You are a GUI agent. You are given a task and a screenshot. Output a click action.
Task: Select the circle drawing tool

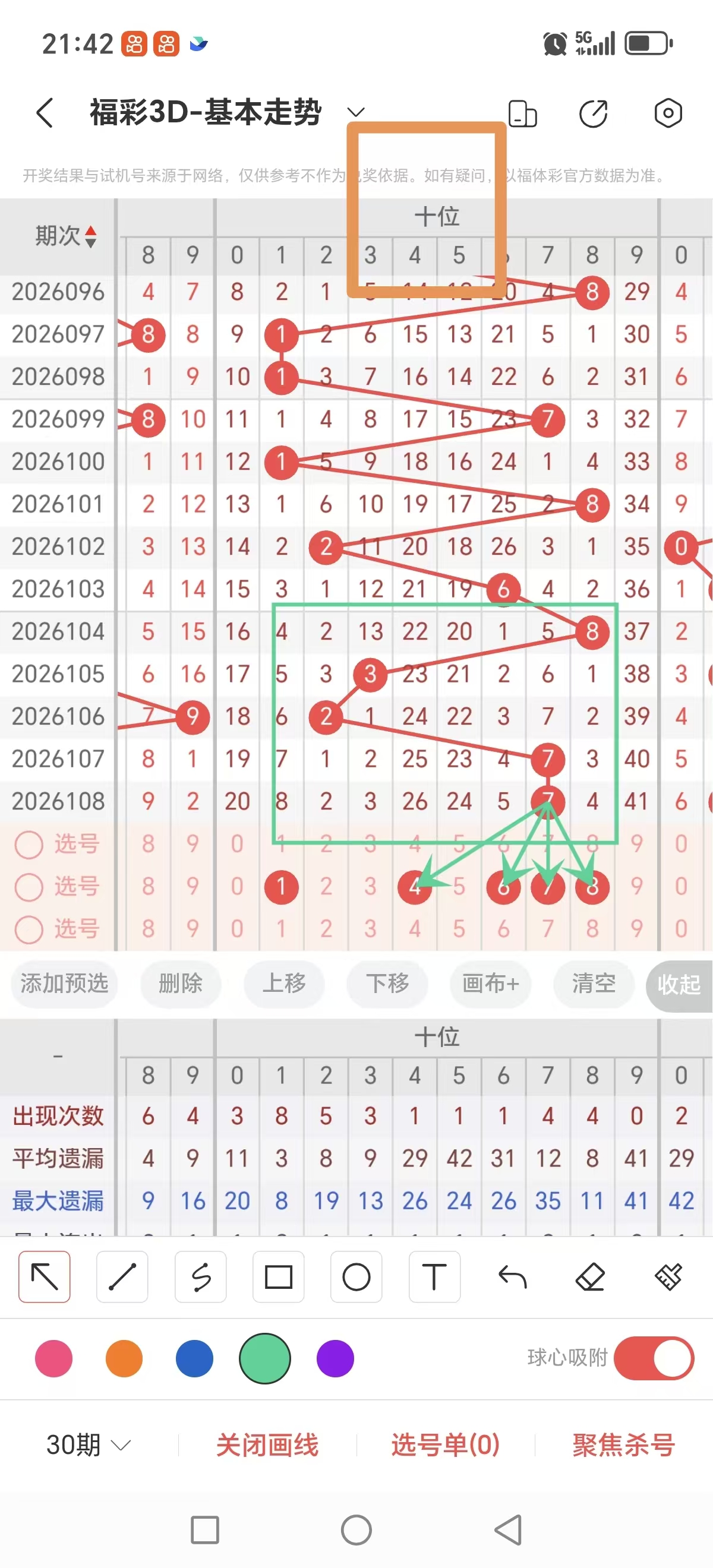tap(356, 1276)
